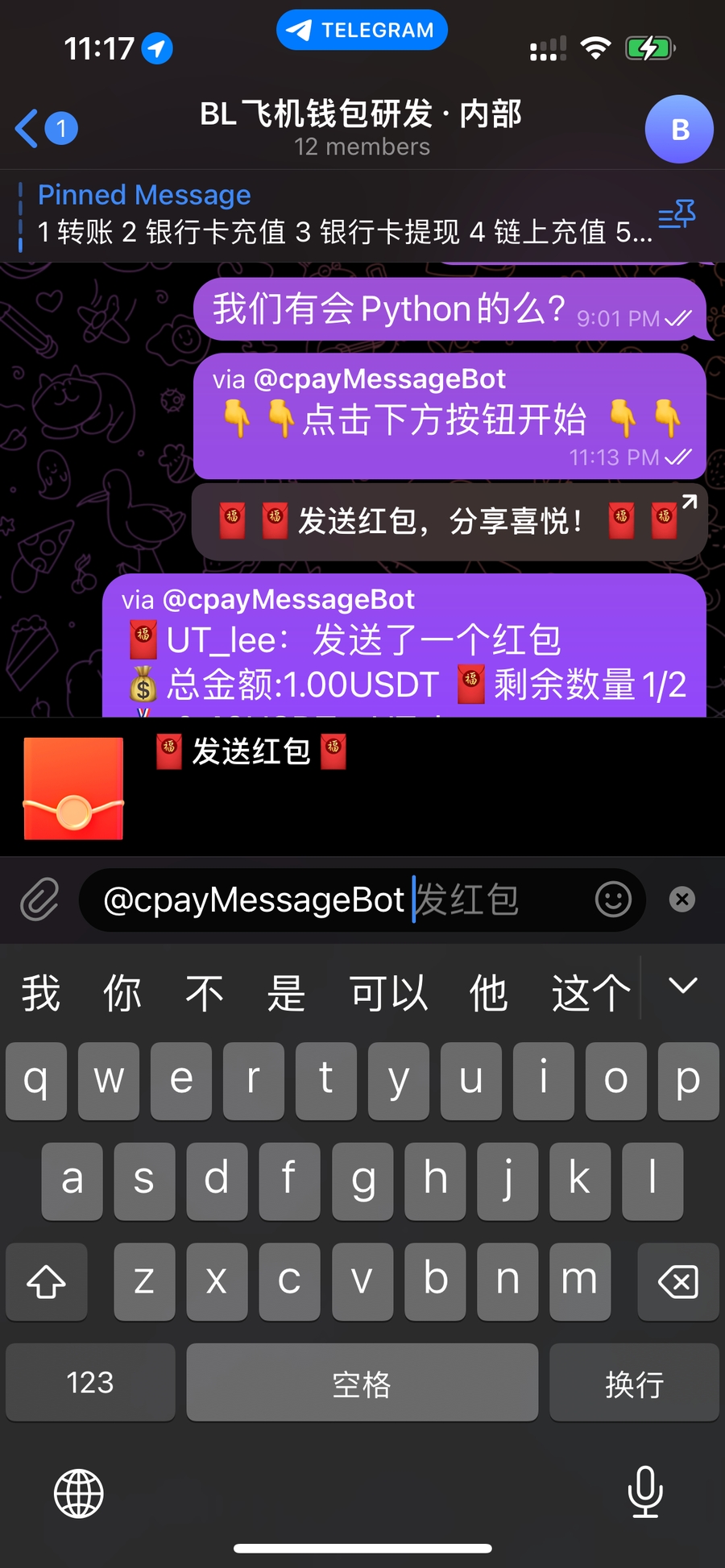Tap the 换行 return key

634,1382
